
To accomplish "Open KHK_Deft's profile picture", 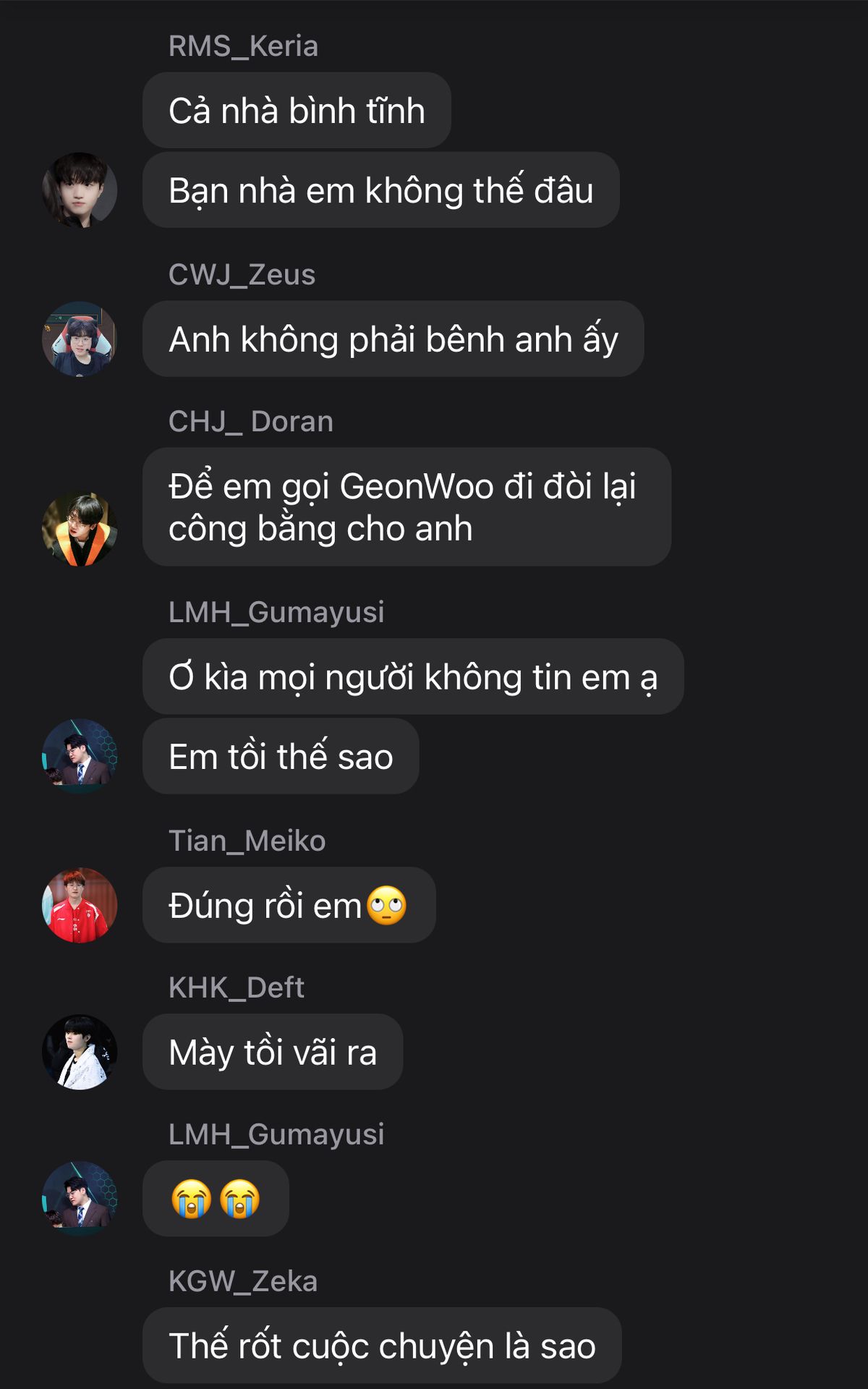I will tap(80, 1052).
